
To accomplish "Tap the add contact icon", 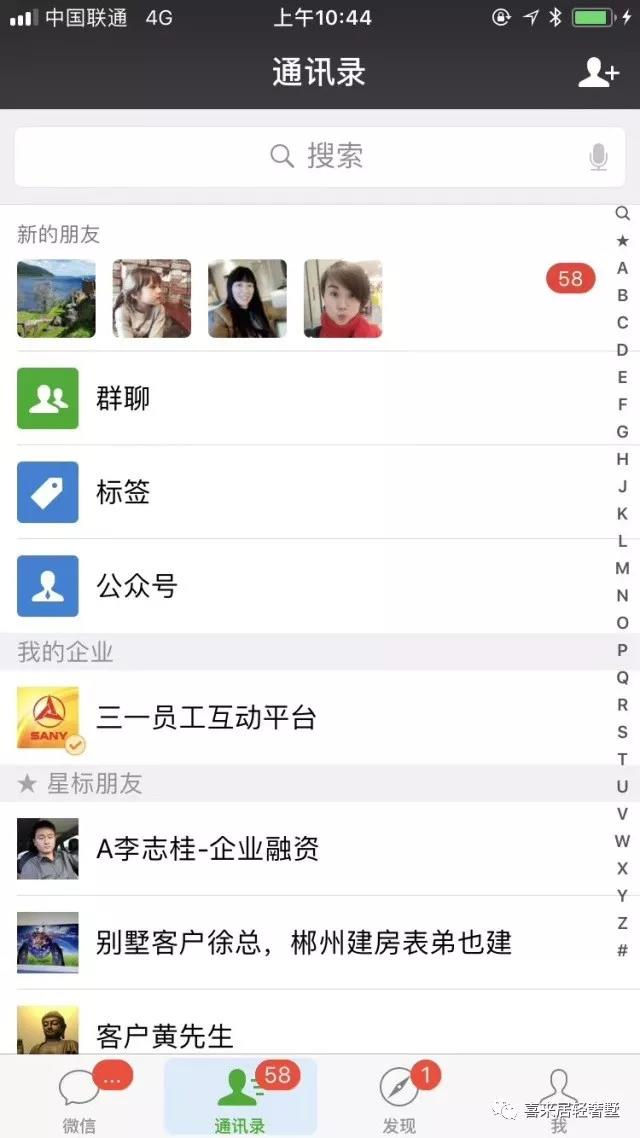I will [598, 73].
